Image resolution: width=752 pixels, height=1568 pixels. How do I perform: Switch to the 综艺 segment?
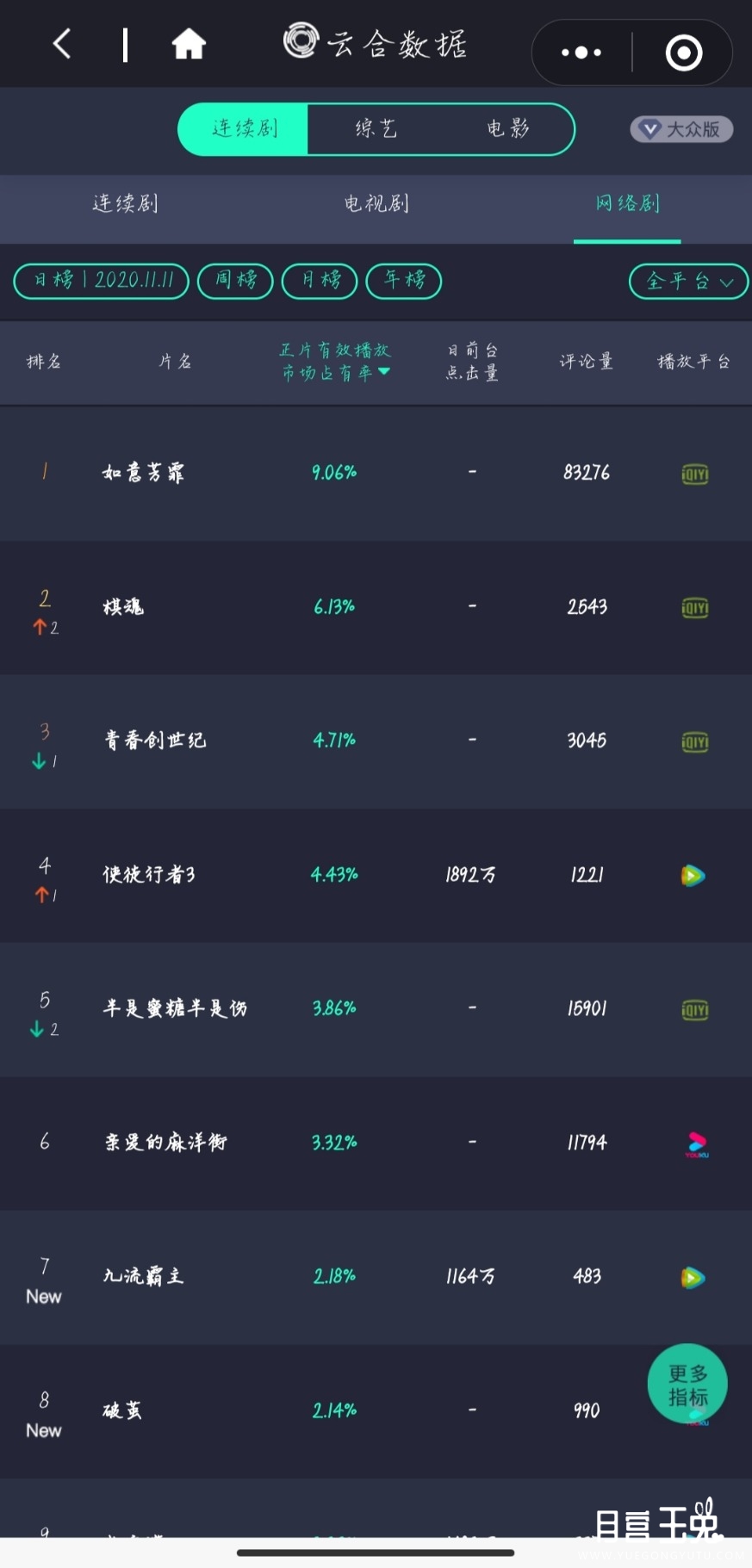pyautogui.click(x=376, y=129)
